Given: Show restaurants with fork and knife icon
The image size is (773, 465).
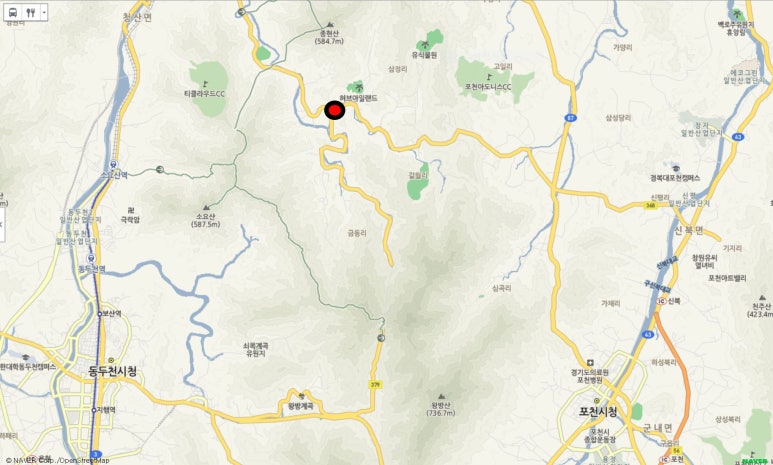Looking at the screenshot, I should point(31,13).
